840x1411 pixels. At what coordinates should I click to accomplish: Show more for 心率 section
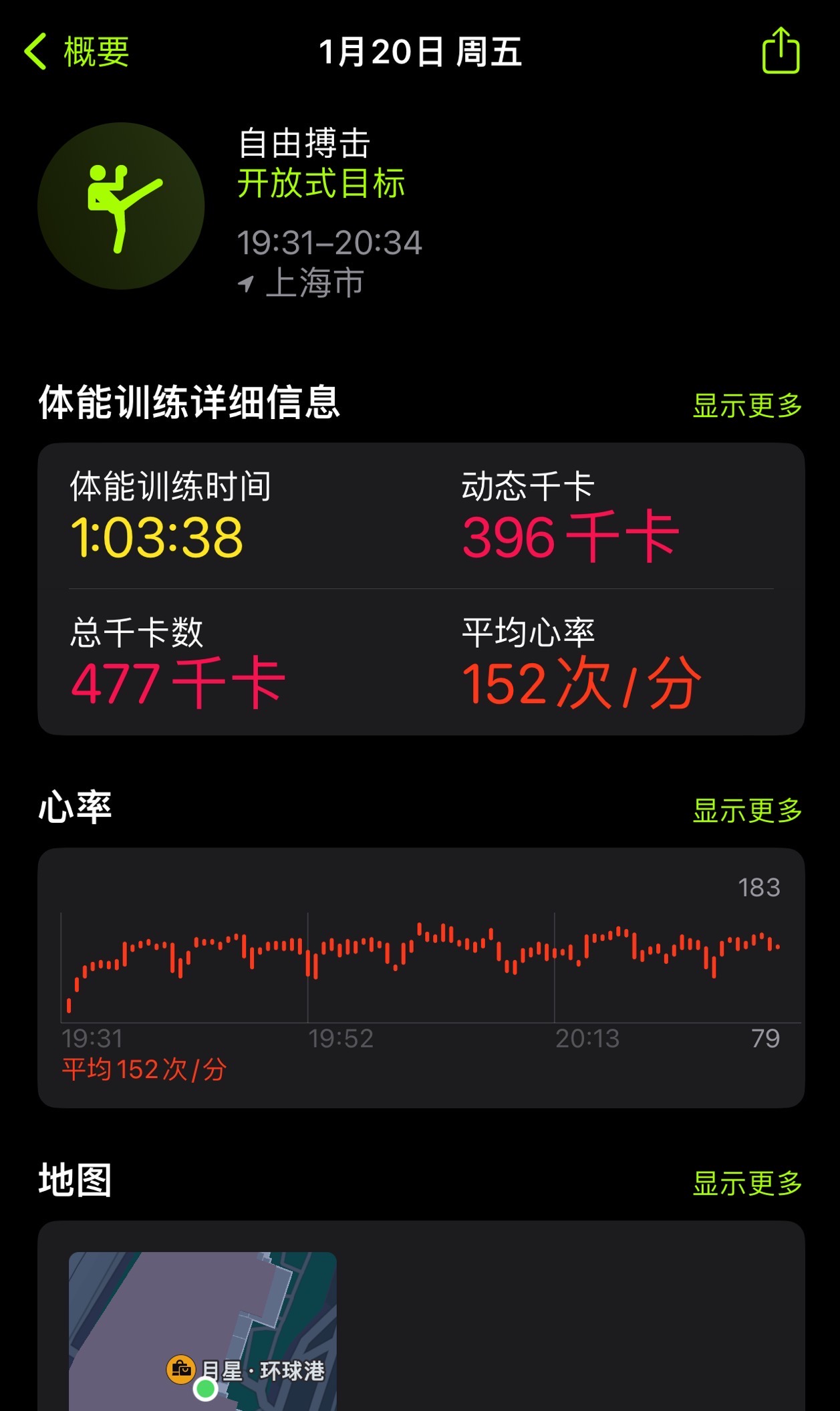pyautogui.click(x=746, y=811)
